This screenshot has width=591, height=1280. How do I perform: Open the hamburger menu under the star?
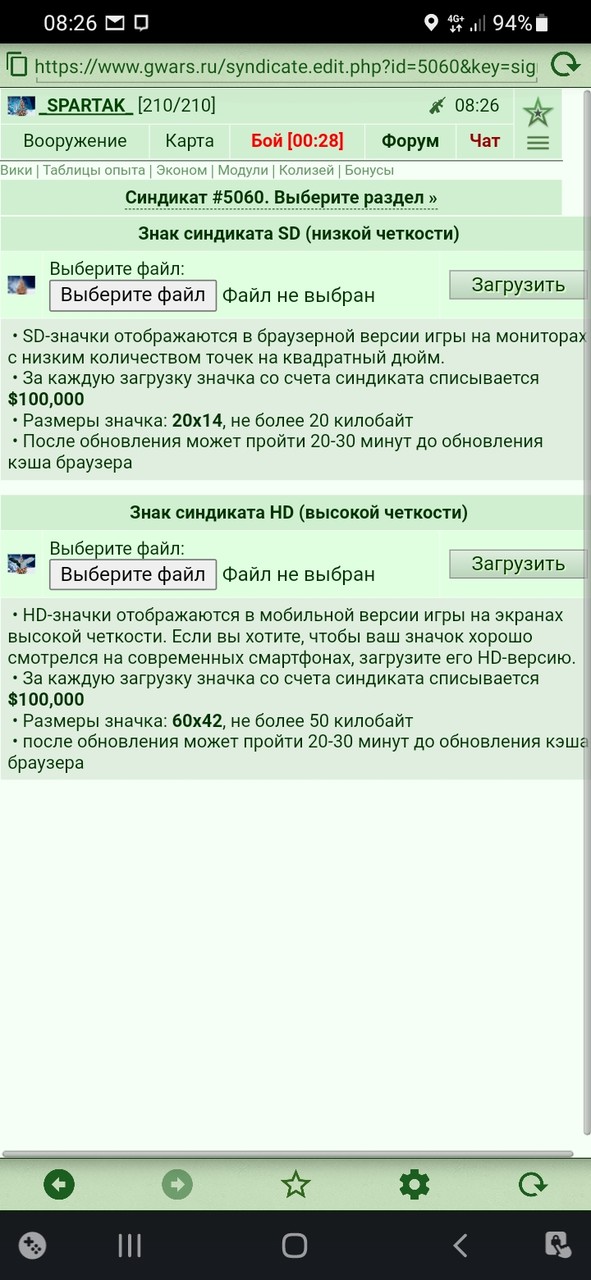538,143
